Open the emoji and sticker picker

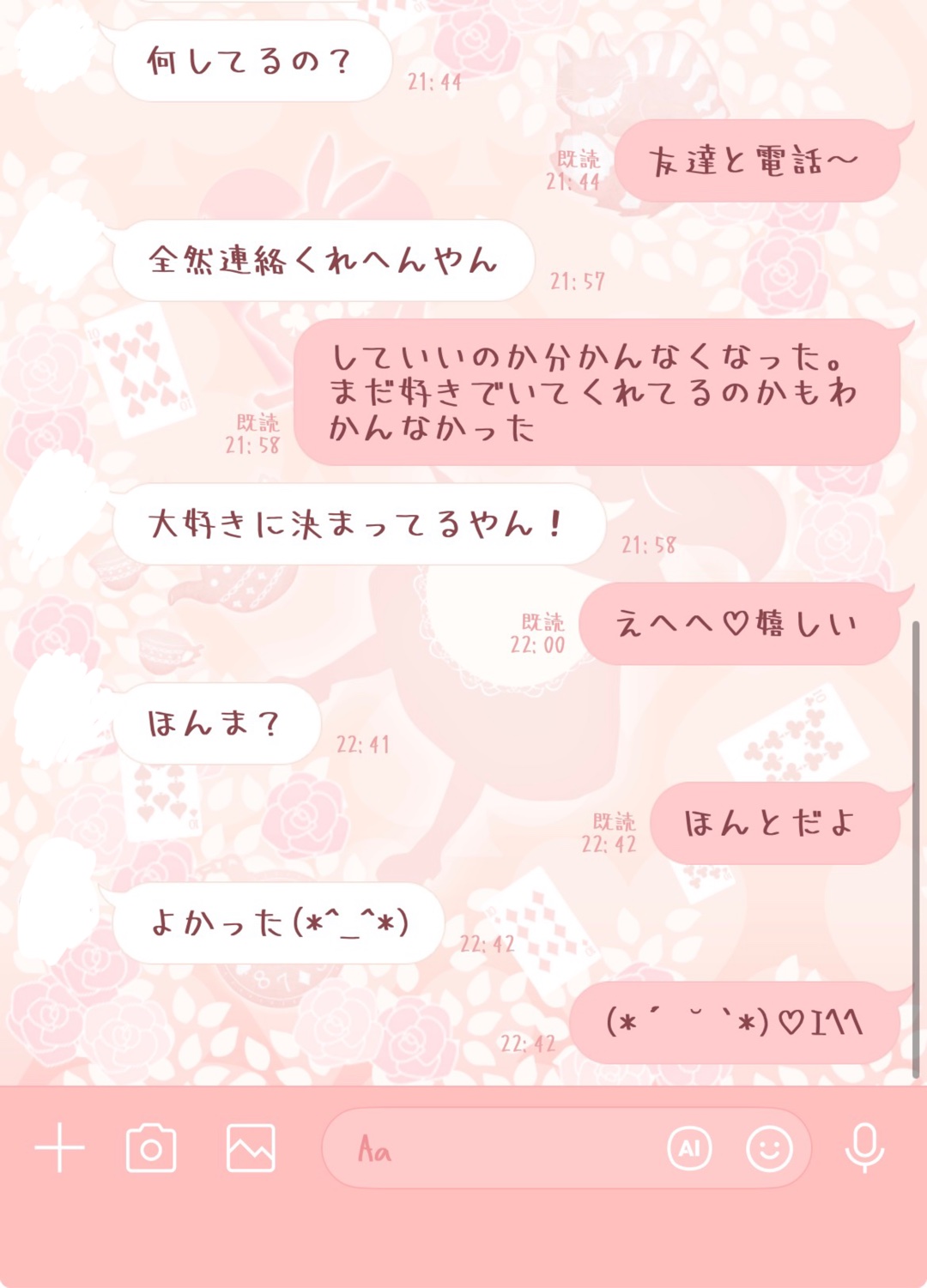[769, 1148]
